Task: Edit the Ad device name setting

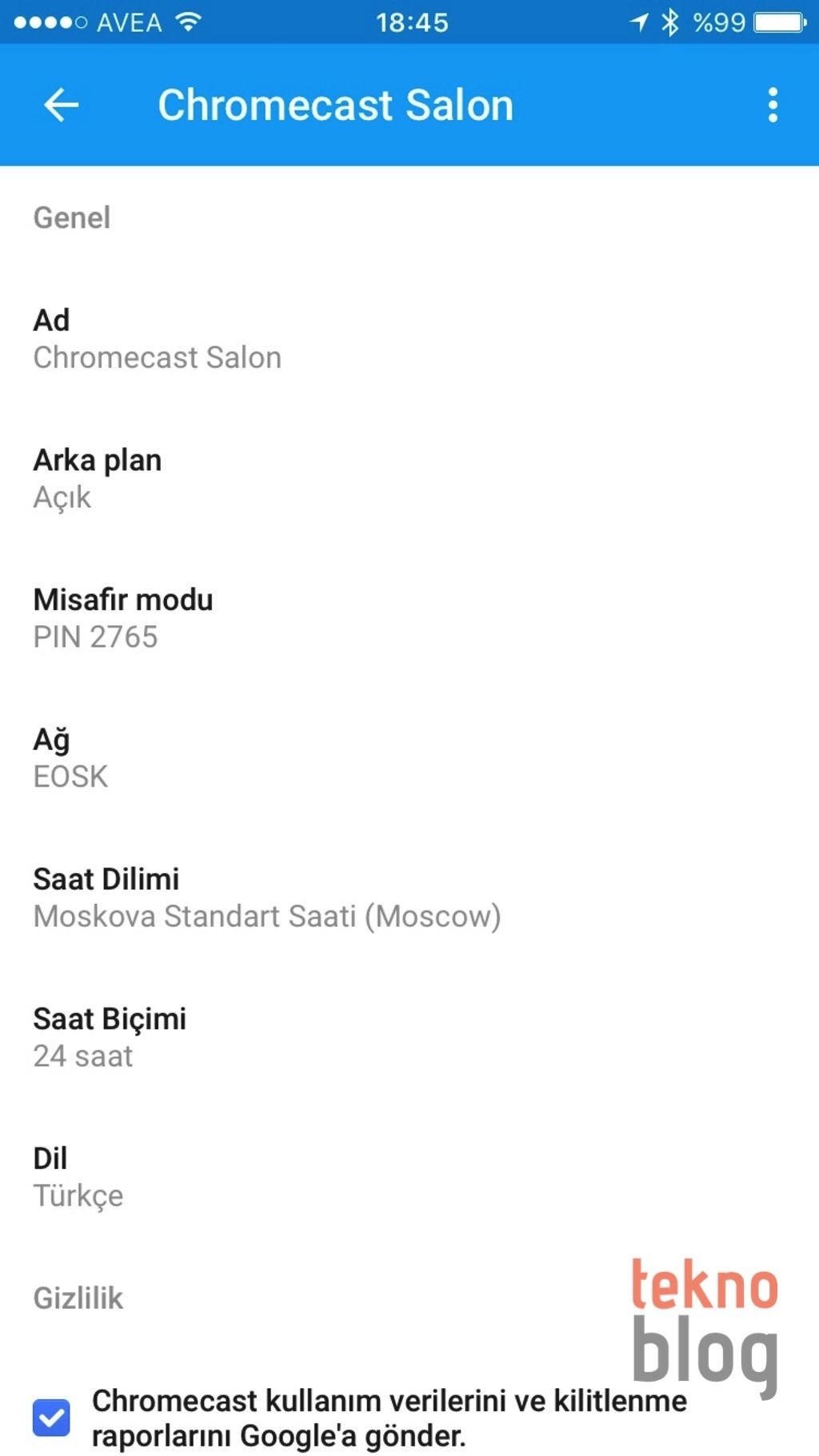Action: coord(157,339)
